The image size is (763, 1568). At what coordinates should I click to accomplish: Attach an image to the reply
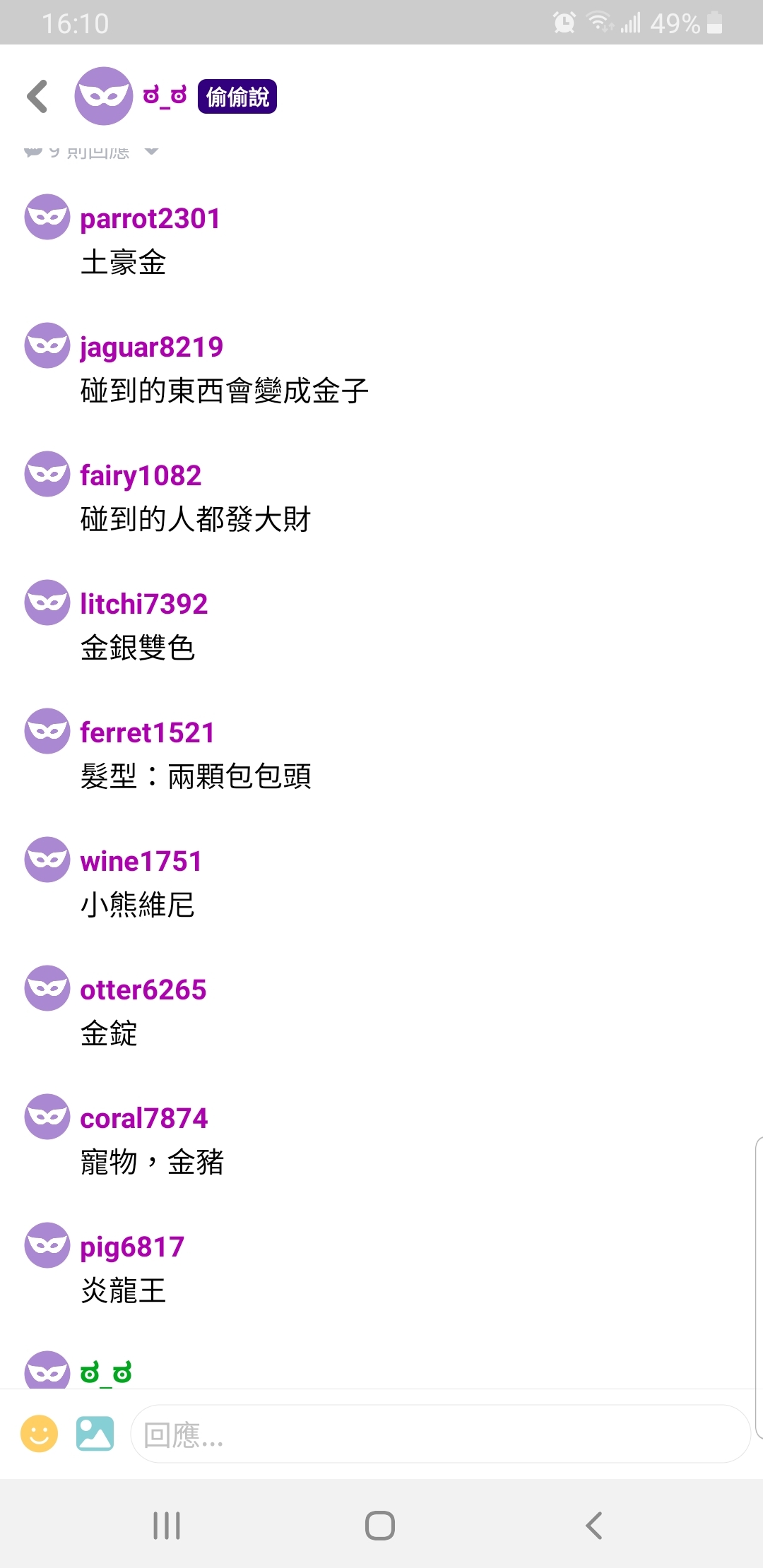(x=95, y=1434)
